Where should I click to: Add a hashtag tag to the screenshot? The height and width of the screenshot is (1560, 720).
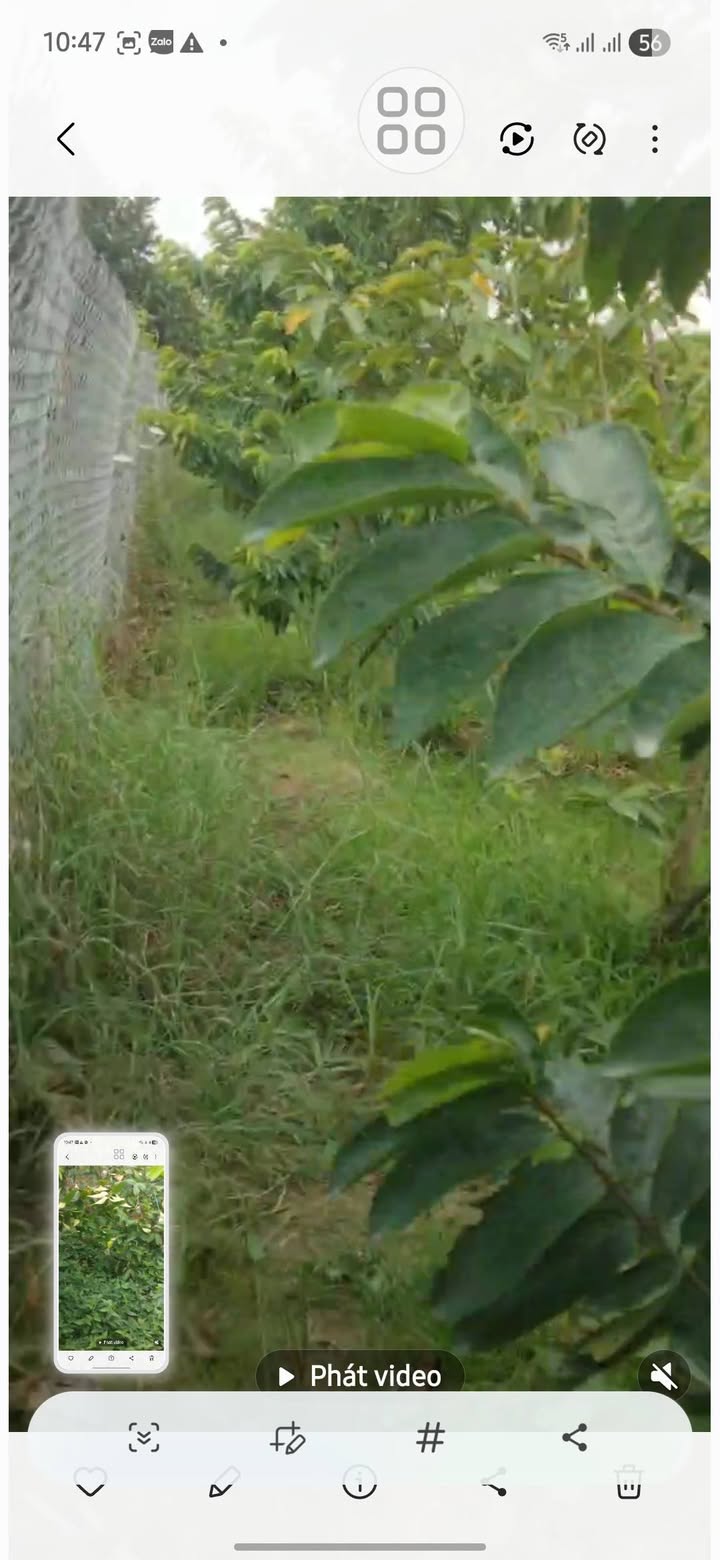[x=430, y=1438]
